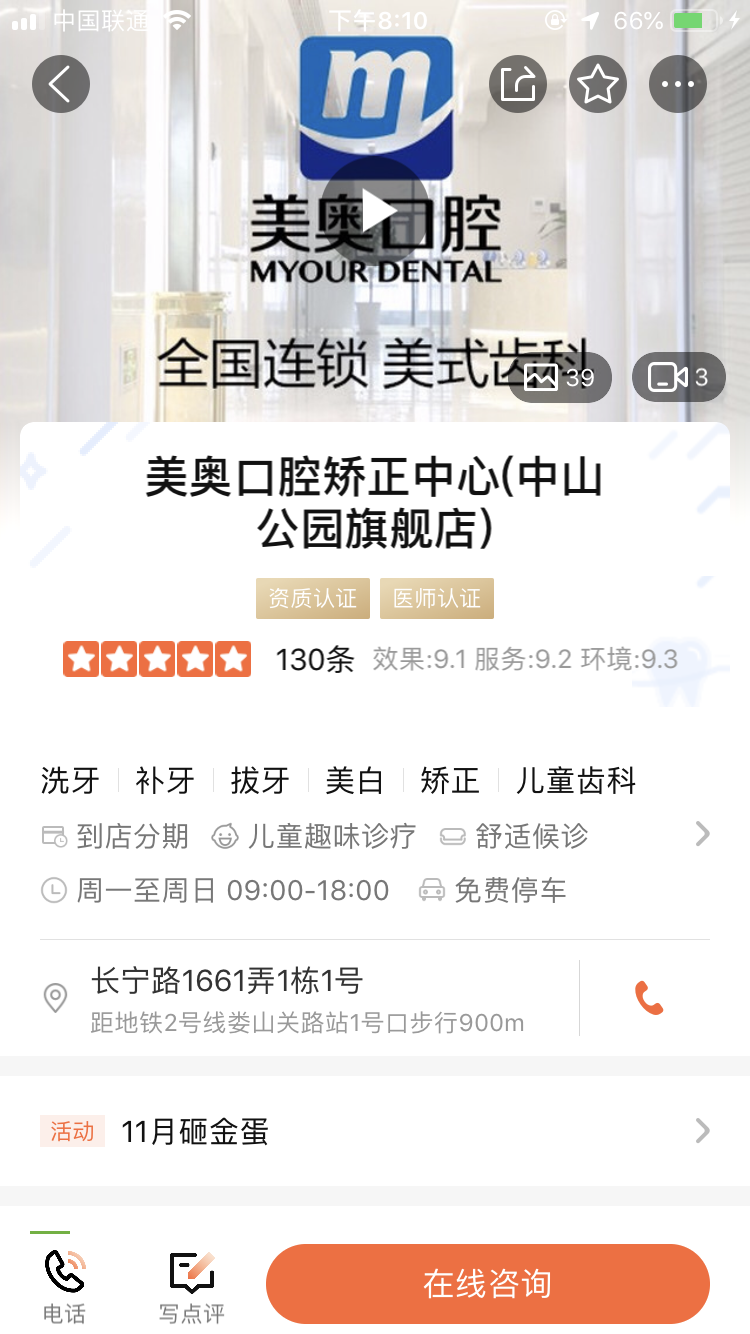Open the three-dot overflow menu
Viewport: 750px width, 1334px height.
point(678,84)
